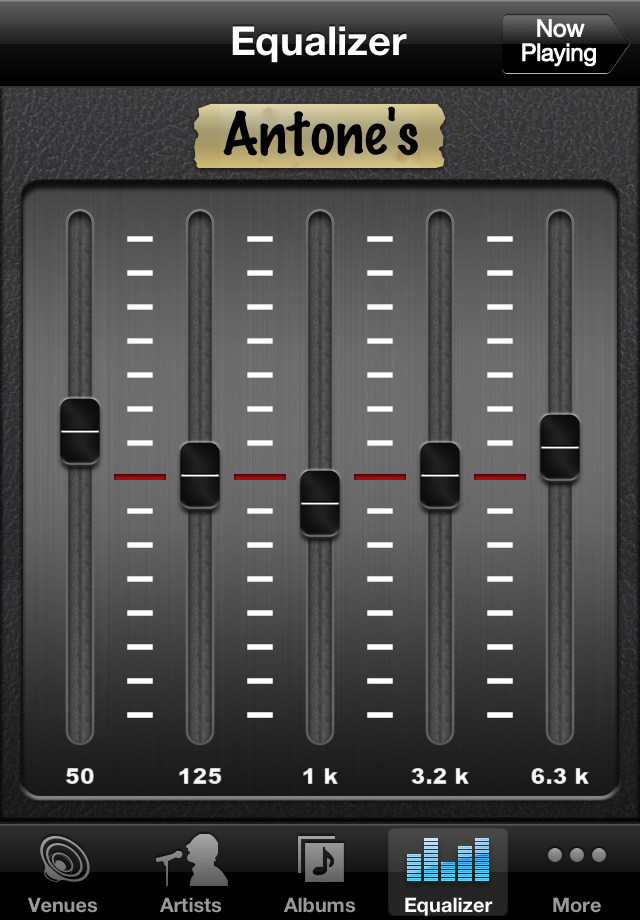Tap the 125 Hz slider knob
Screen dimensions: 640x920
click(200, 475)
